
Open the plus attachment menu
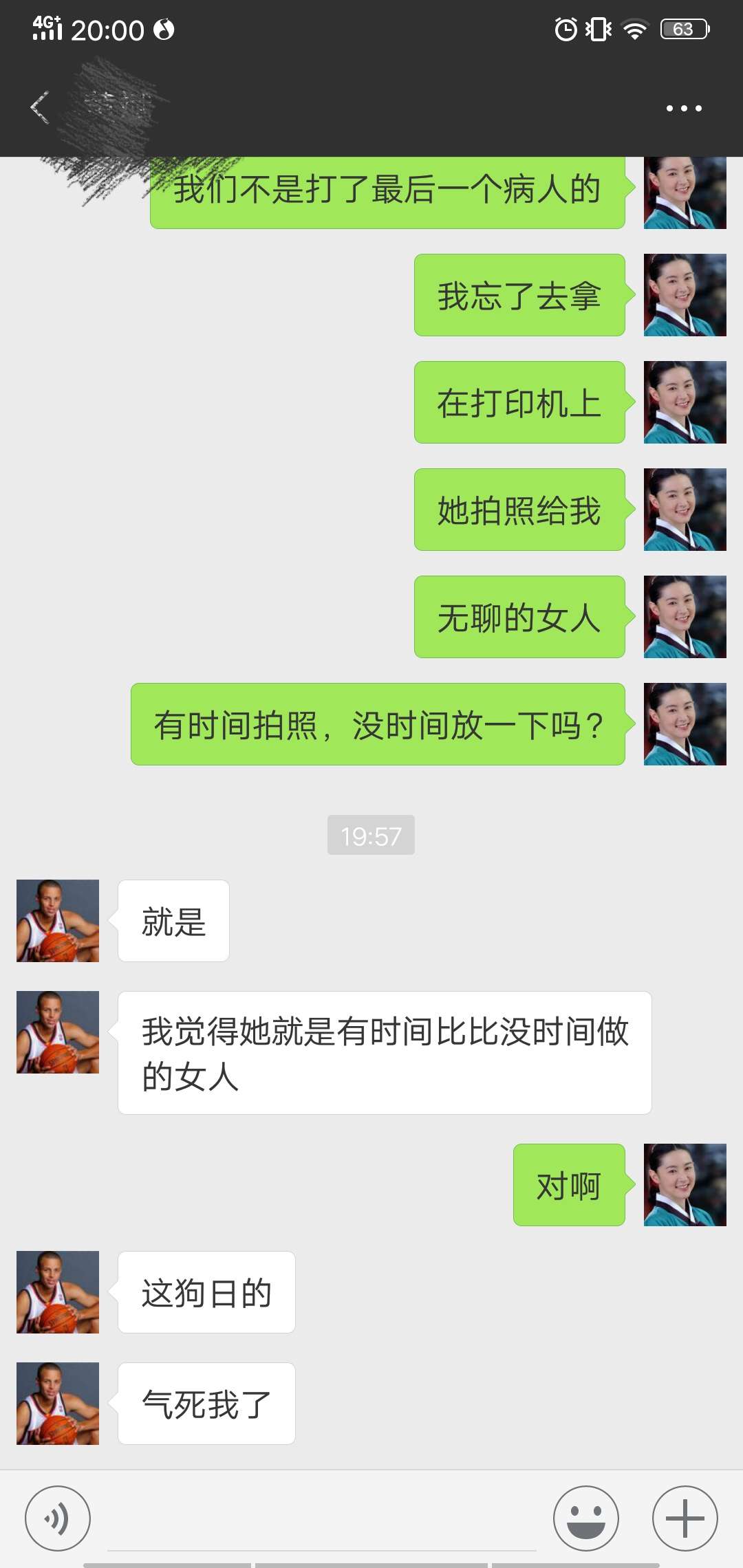pos(684,1518)
